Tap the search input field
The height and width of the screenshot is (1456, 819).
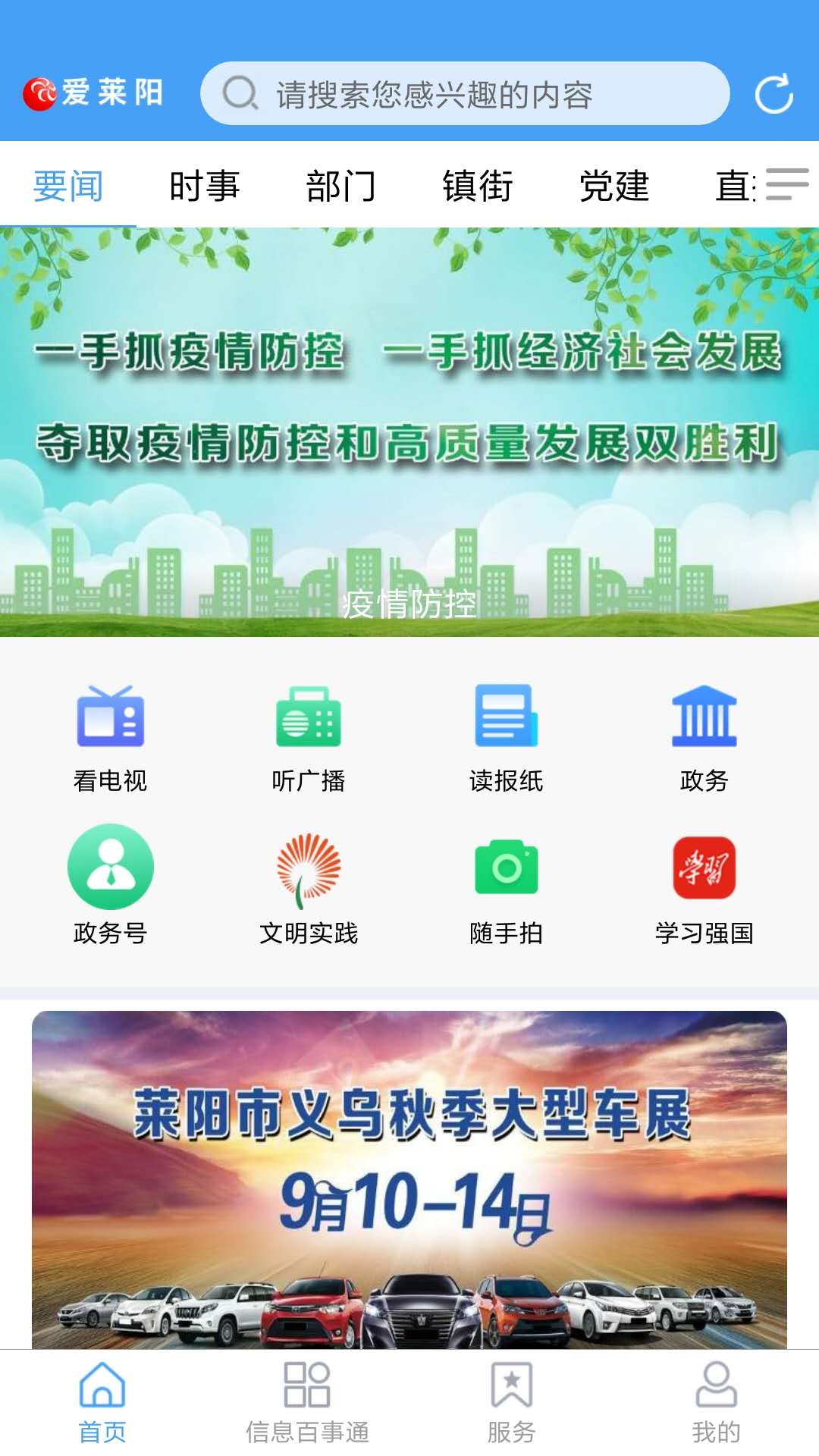(x=466, y=94)
